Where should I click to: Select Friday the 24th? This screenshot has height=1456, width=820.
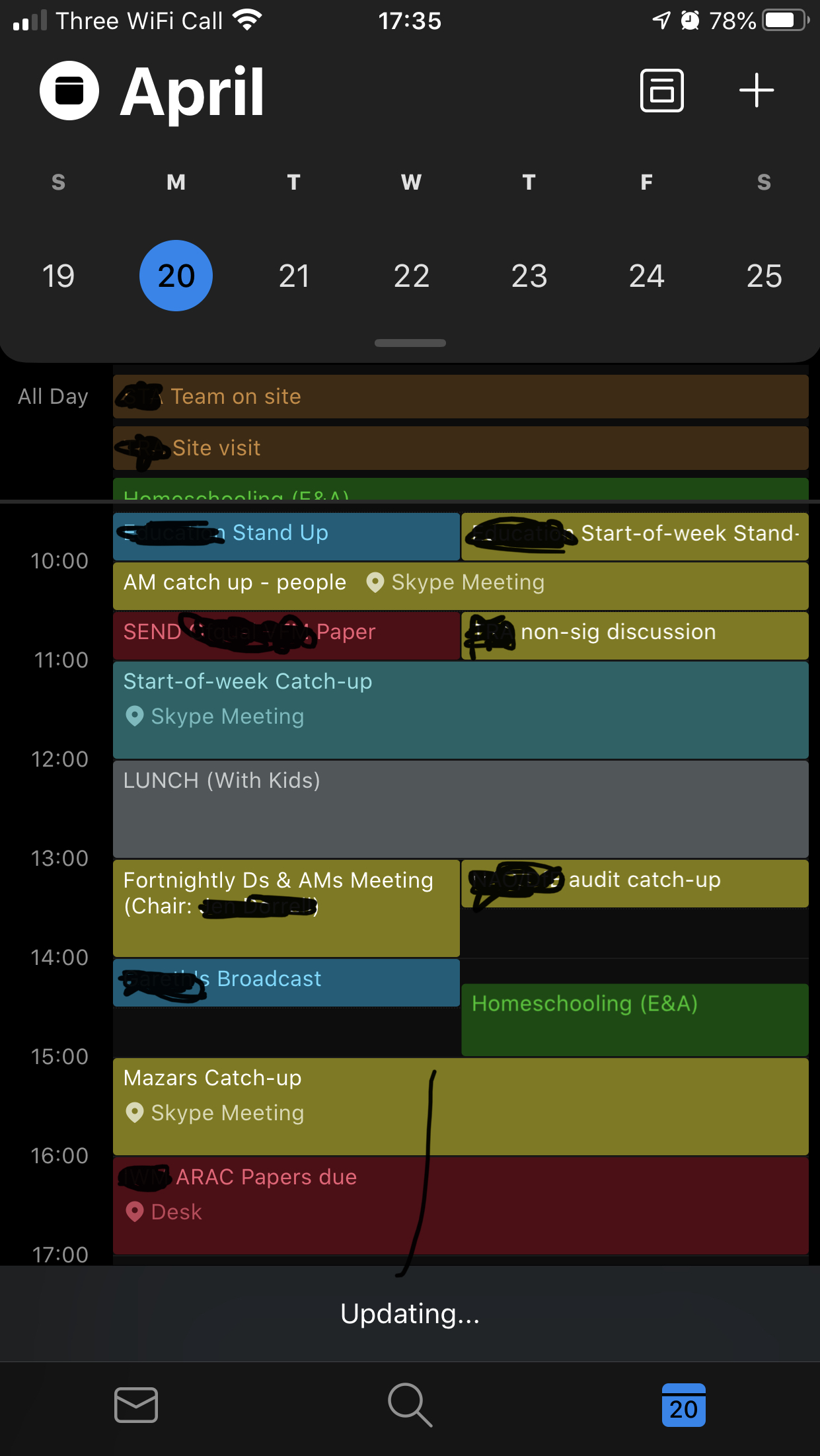click(x=646, y=276)
